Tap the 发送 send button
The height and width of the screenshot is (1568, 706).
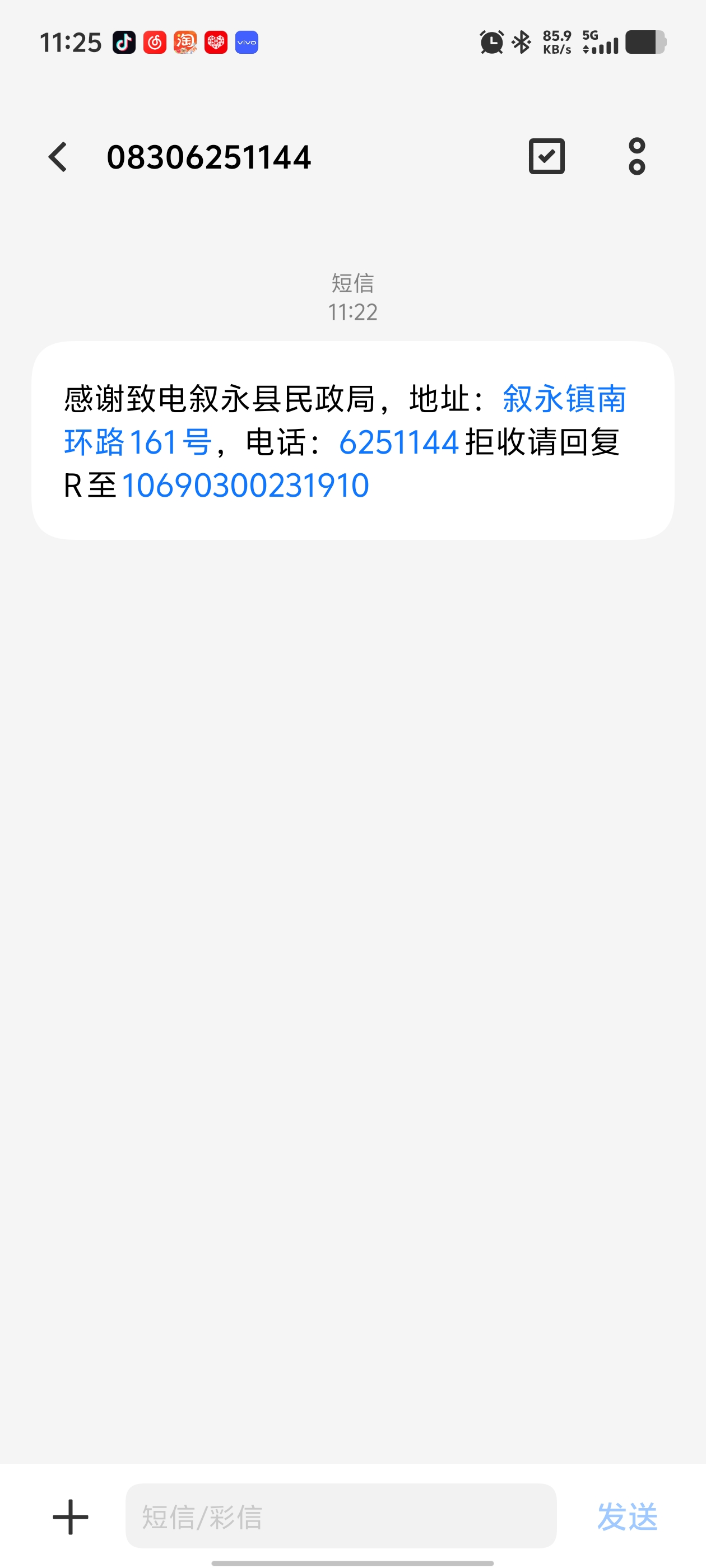pyautogui.click(x=627, y=1516)
